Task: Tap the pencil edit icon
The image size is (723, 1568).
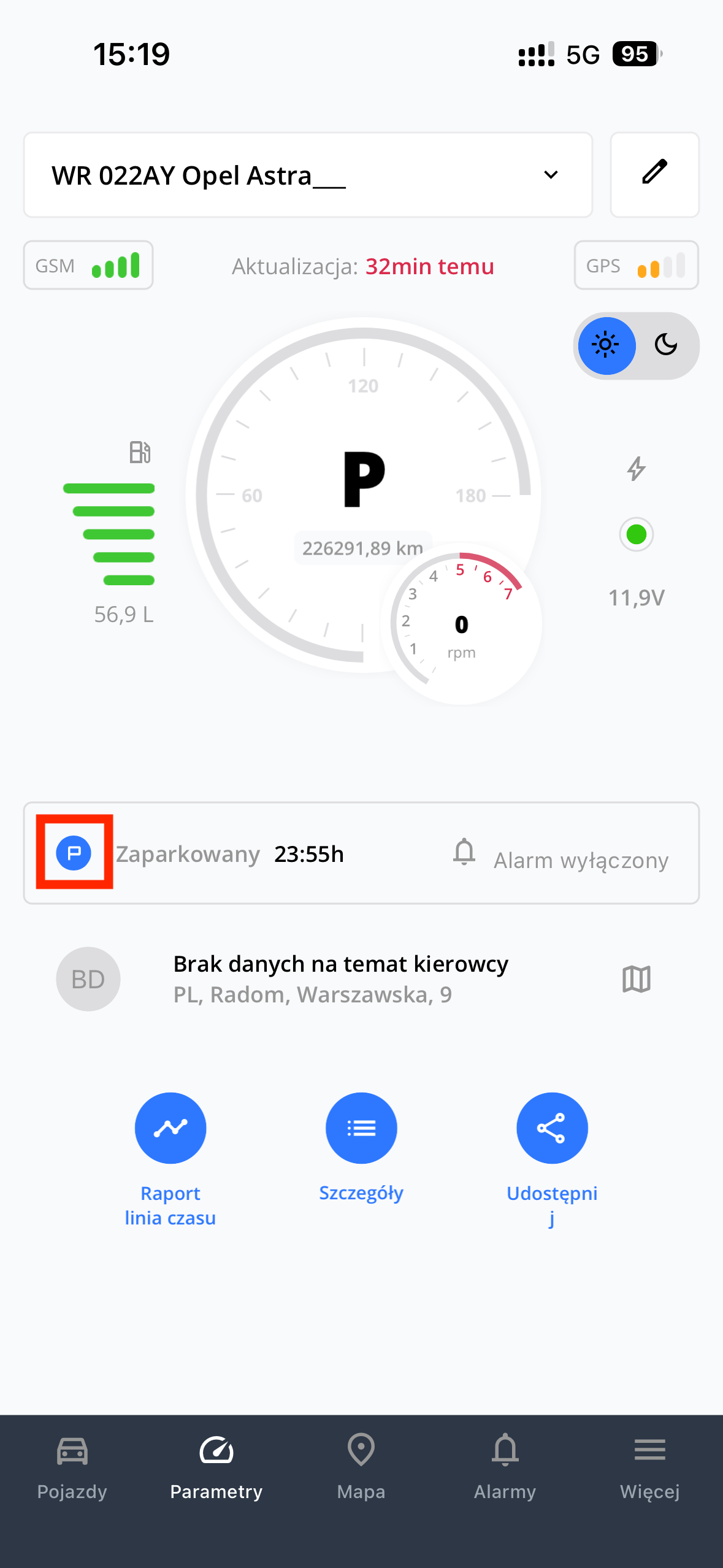Action: 654,174
